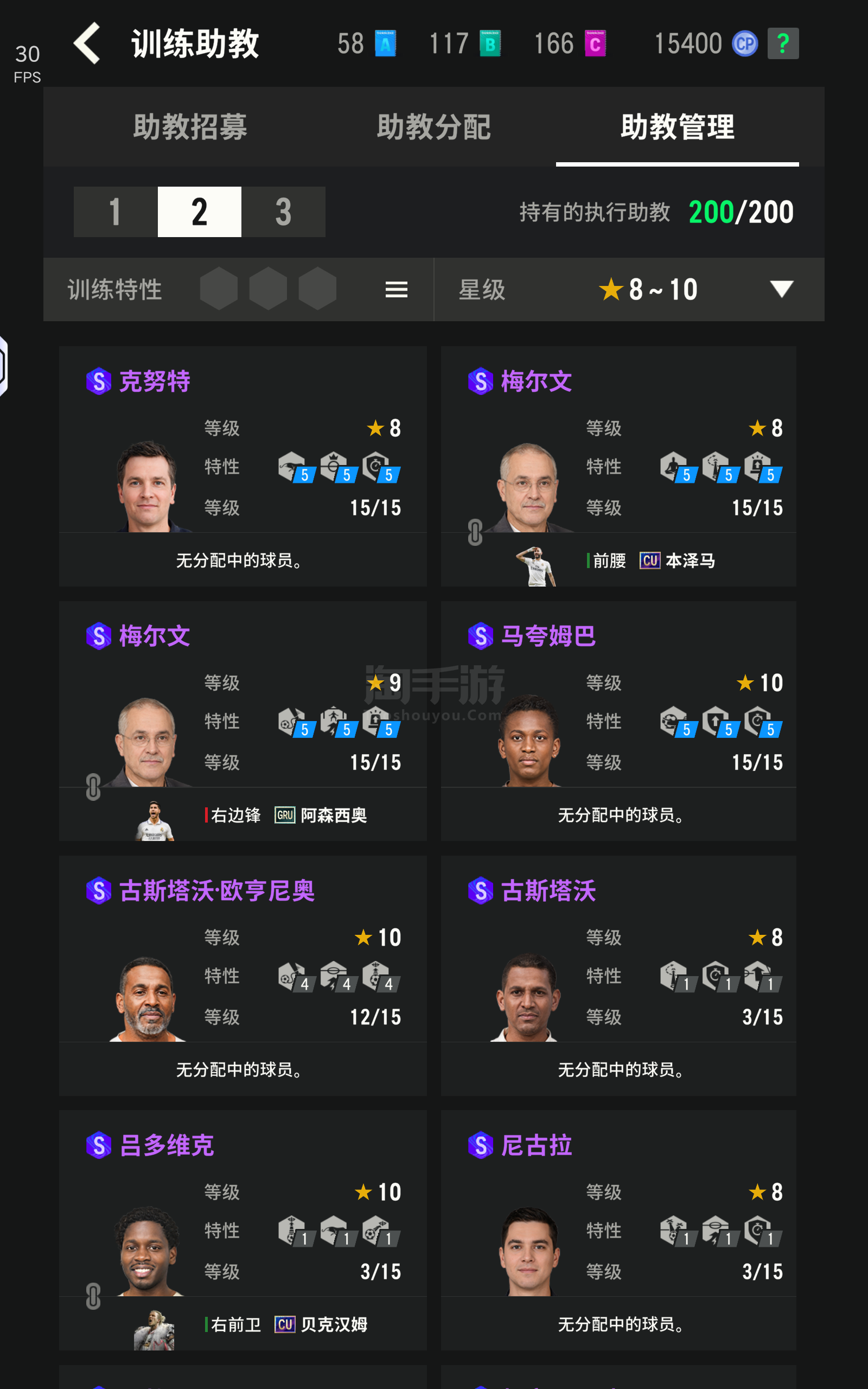
Task: Open coach card 尼古拉
Action: pos(618,1230)
